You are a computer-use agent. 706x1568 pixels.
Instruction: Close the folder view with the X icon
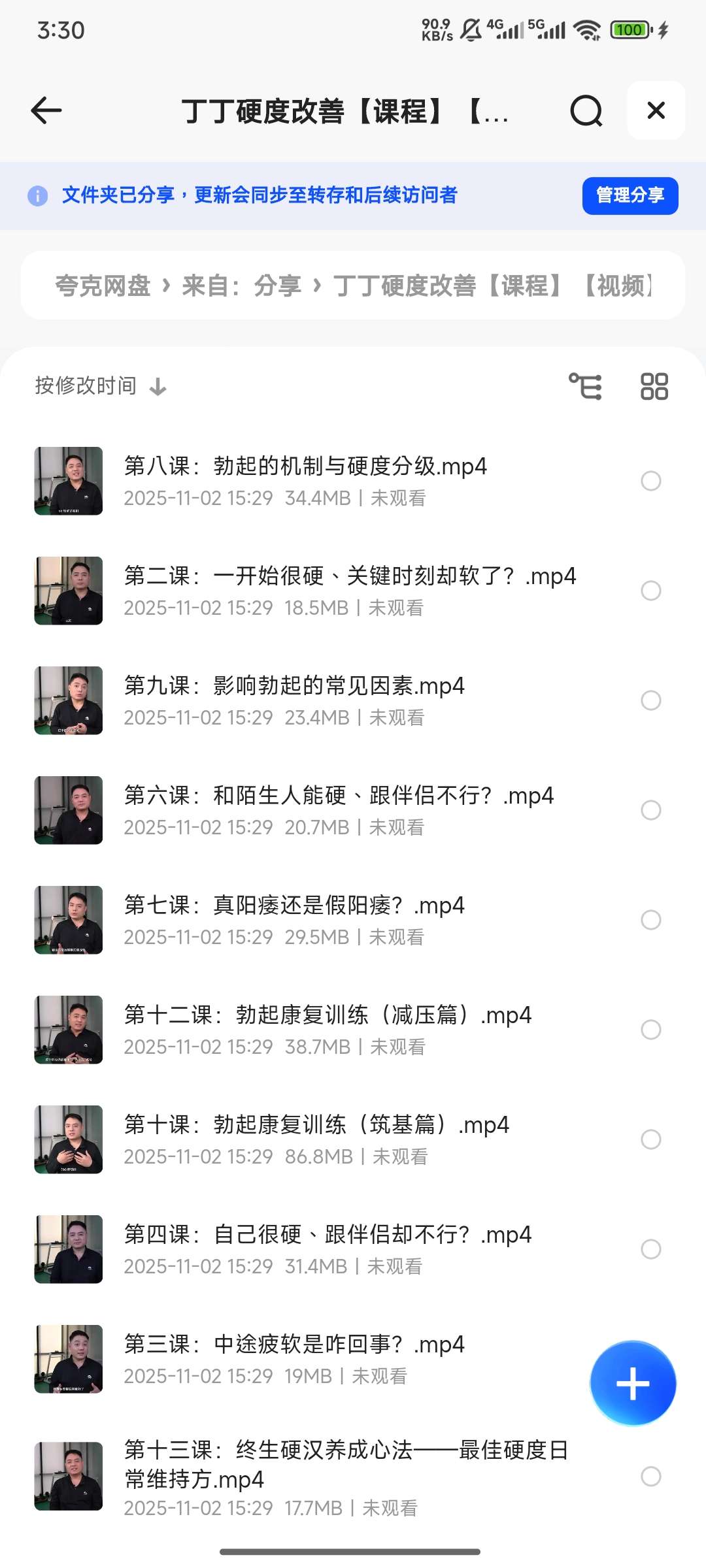(656, 111)
